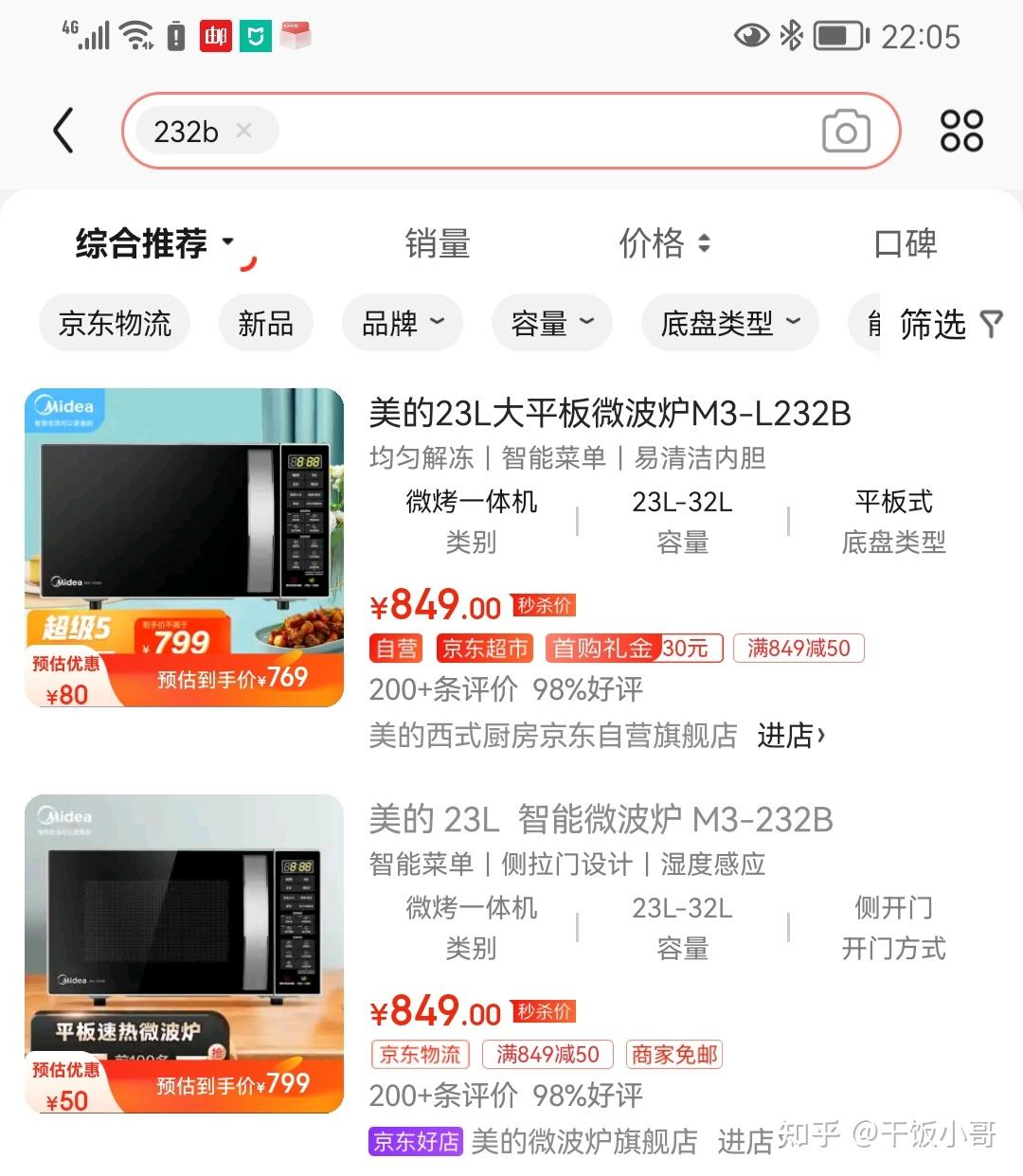Open the 京东超市 badge
The width and height of the screenshot is (1023, 1176).
click(x=483, y=649)
